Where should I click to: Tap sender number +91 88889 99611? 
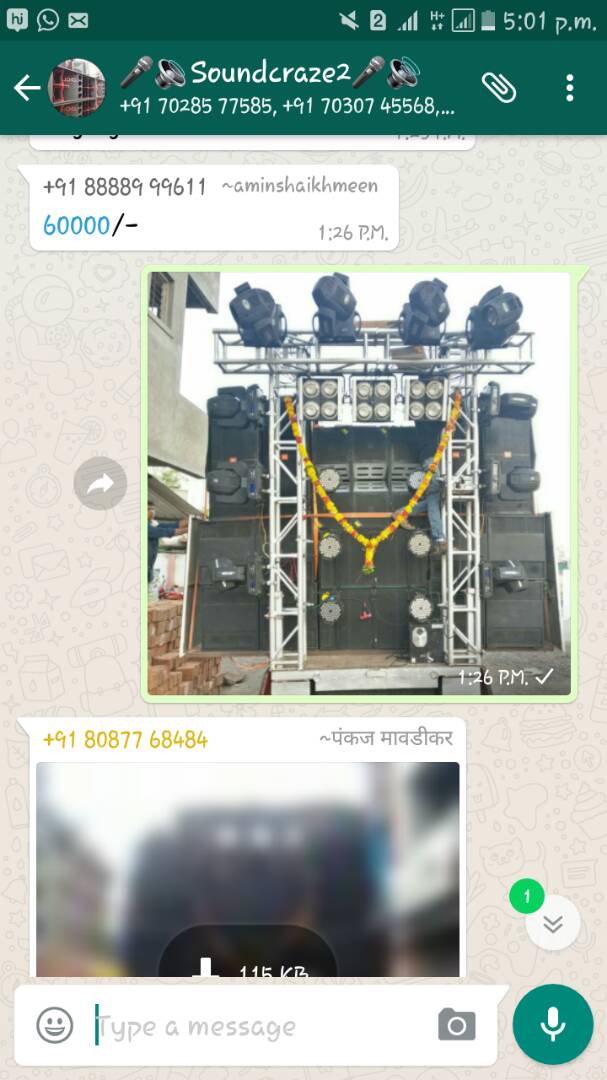coord(124,186)
